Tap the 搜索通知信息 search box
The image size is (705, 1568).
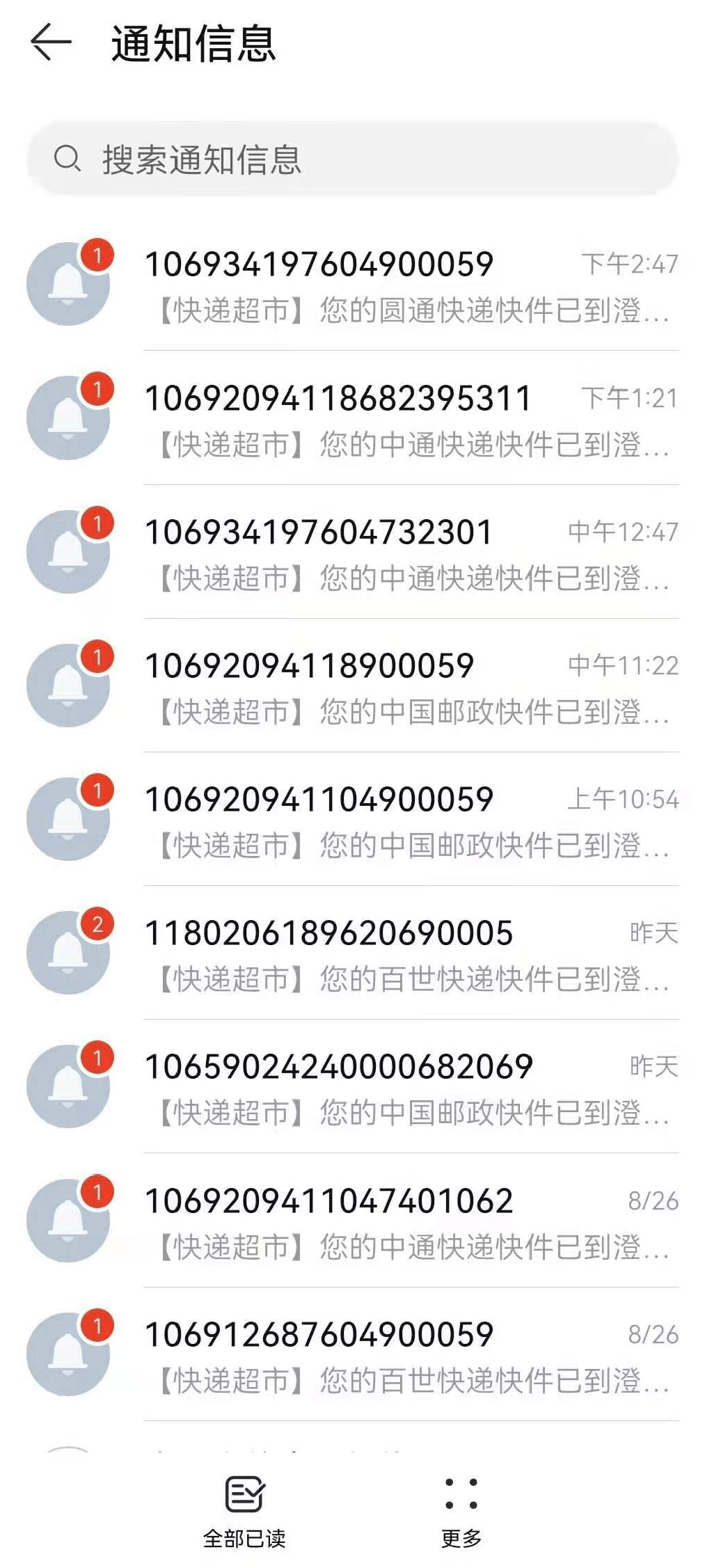pyautogui.click(x=352, y=159)
